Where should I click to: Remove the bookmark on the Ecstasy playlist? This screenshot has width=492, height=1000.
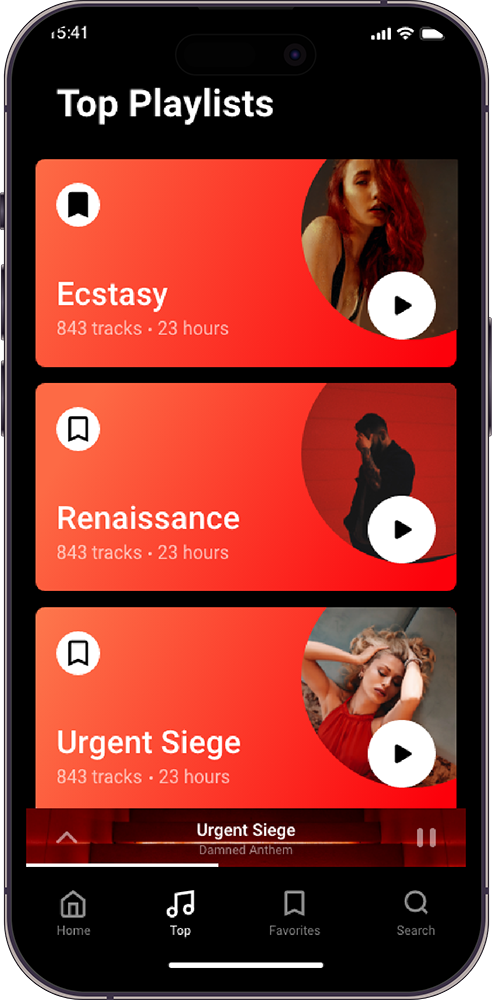(78, 205)
